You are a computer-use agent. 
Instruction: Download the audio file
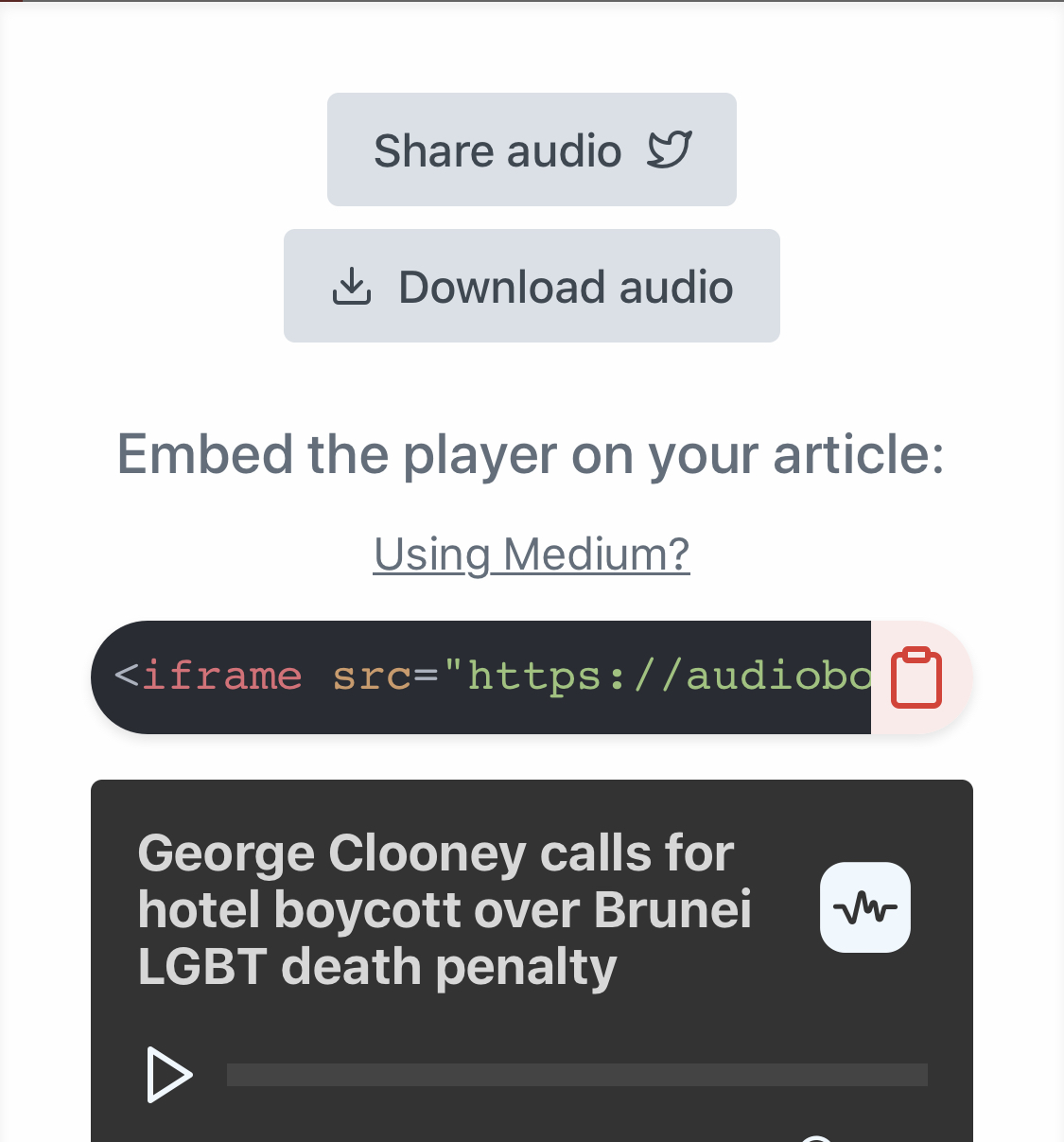click(x=532, y=286)
